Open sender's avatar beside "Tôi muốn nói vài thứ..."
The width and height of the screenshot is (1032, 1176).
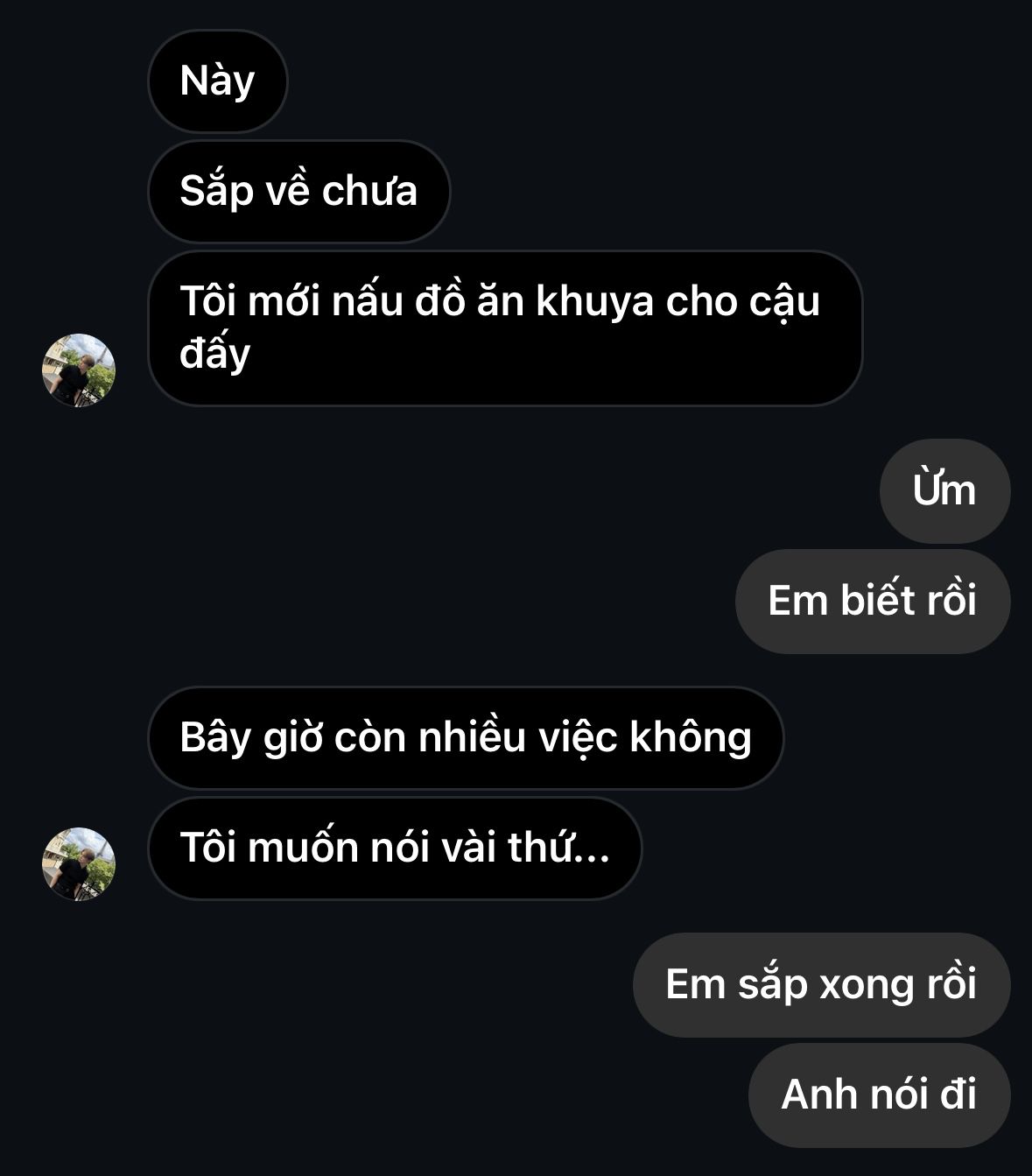[79, 863]
